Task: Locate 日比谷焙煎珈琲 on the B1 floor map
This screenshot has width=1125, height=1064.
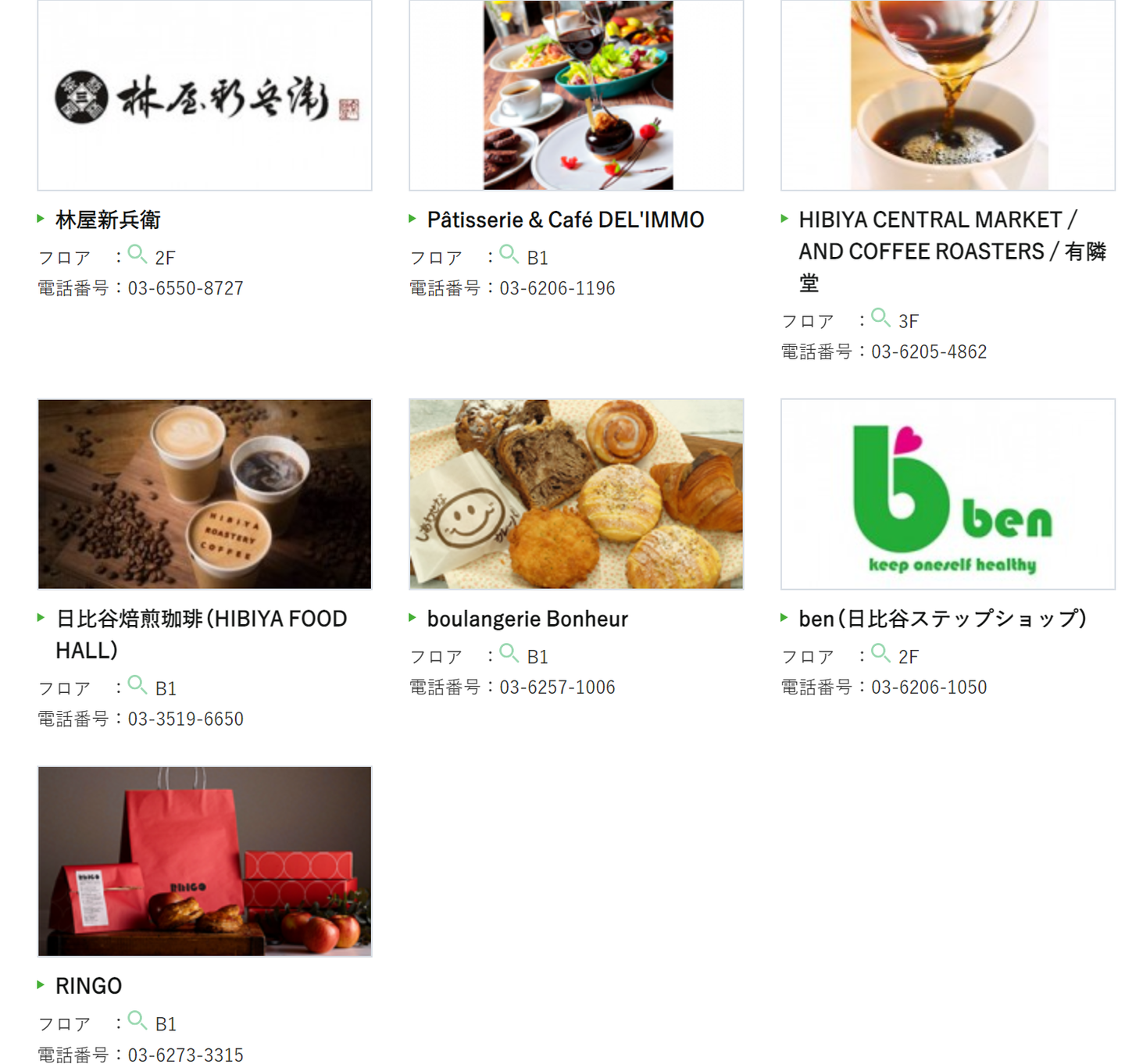Action: pos(138,686)
